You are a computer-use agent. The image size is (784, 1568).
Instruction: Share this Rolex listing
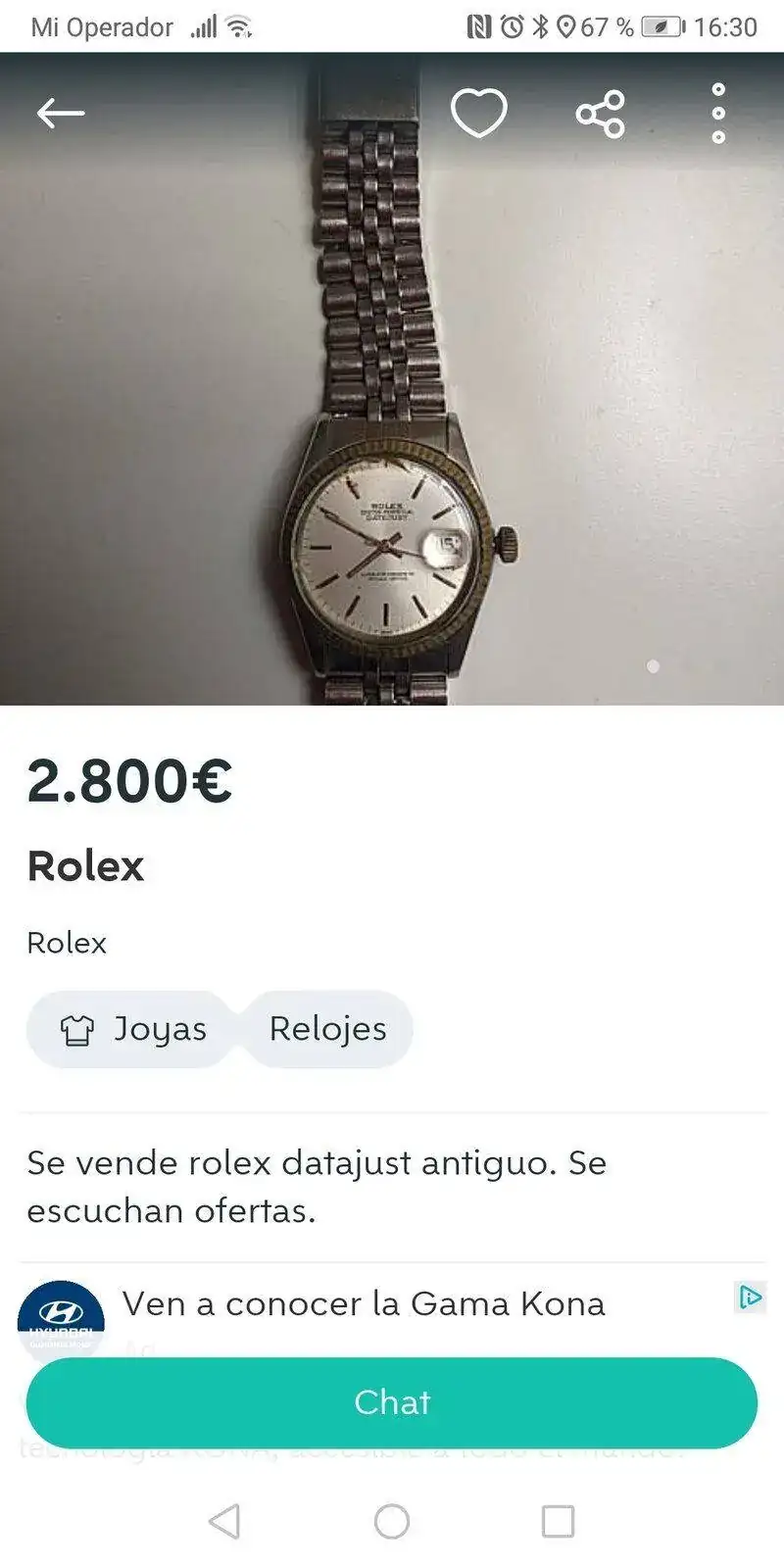pyautogui.click(x=600, y=114)
